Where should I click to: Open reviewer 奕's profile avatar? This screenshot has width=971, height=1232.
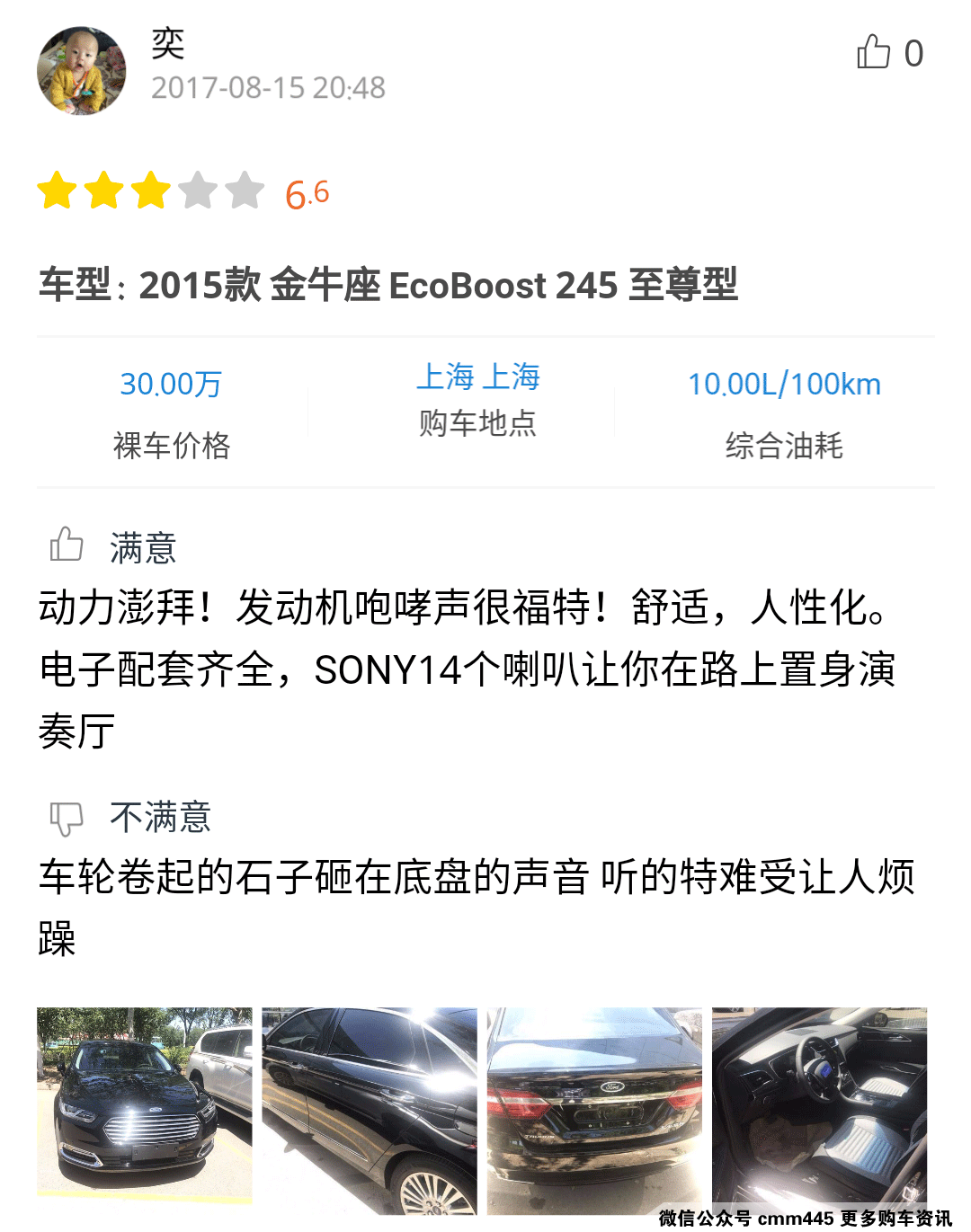coord(82,71)
